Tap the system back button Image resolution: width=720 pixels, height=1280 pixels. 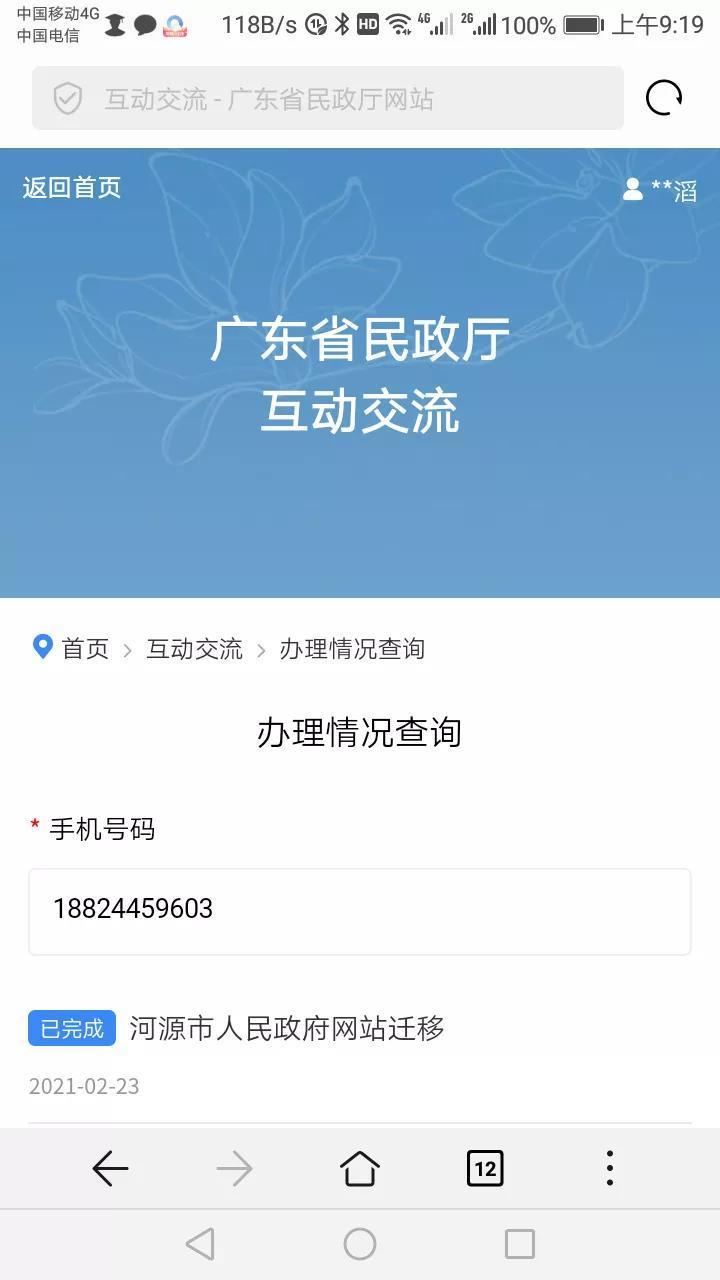pyautogui.click(x=200, y=1244)
